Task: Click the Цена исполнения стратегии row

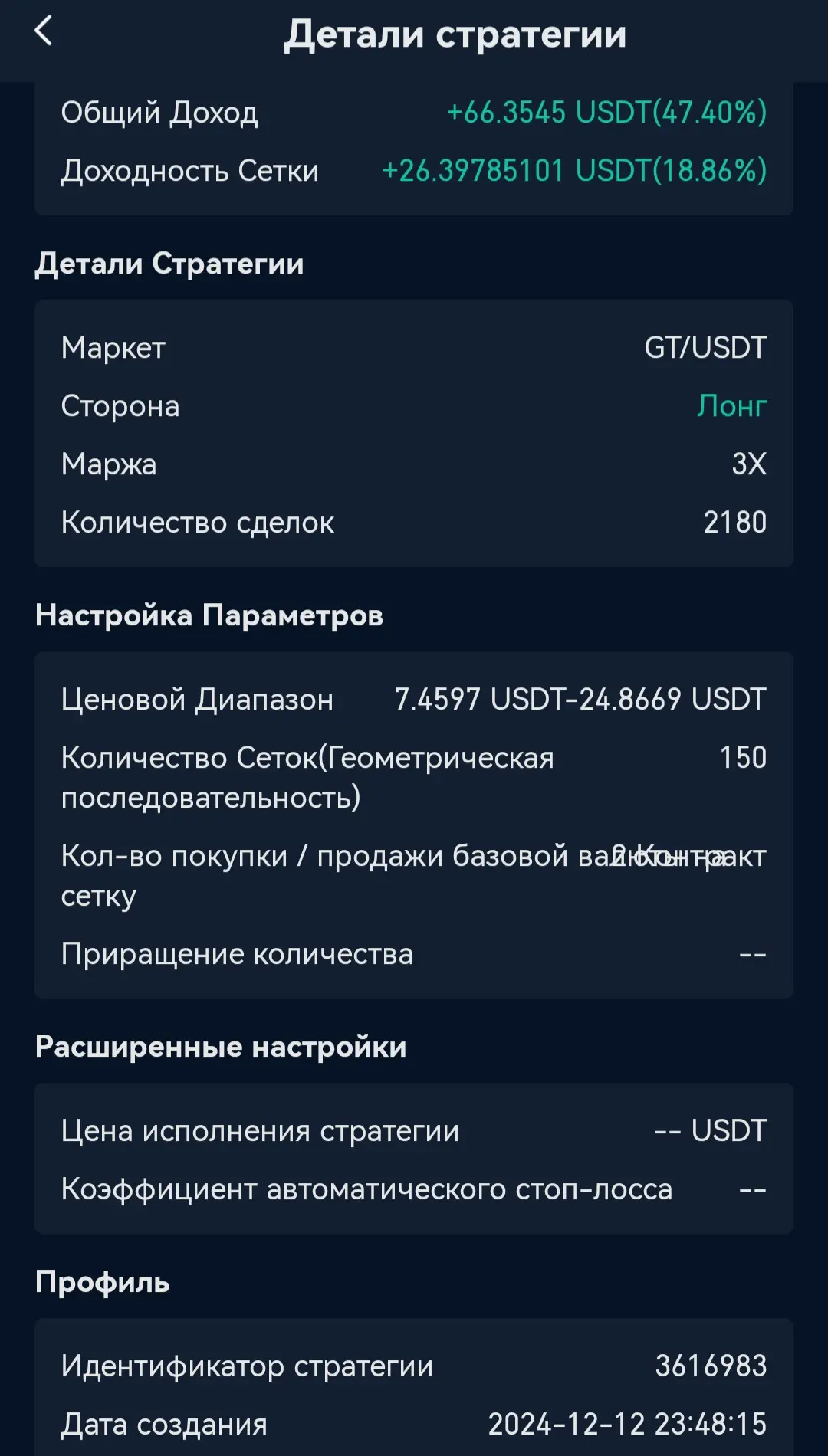Action: click(x=414, y=1130)
